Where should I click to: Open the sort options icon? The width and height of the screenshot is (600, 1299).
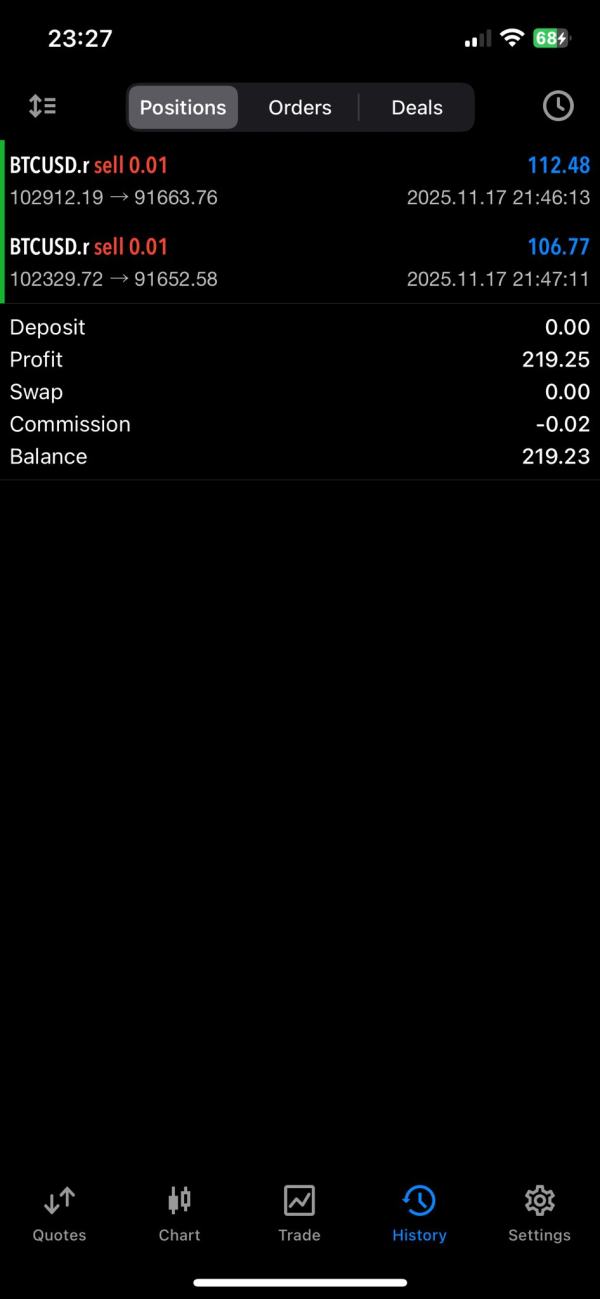42,106
